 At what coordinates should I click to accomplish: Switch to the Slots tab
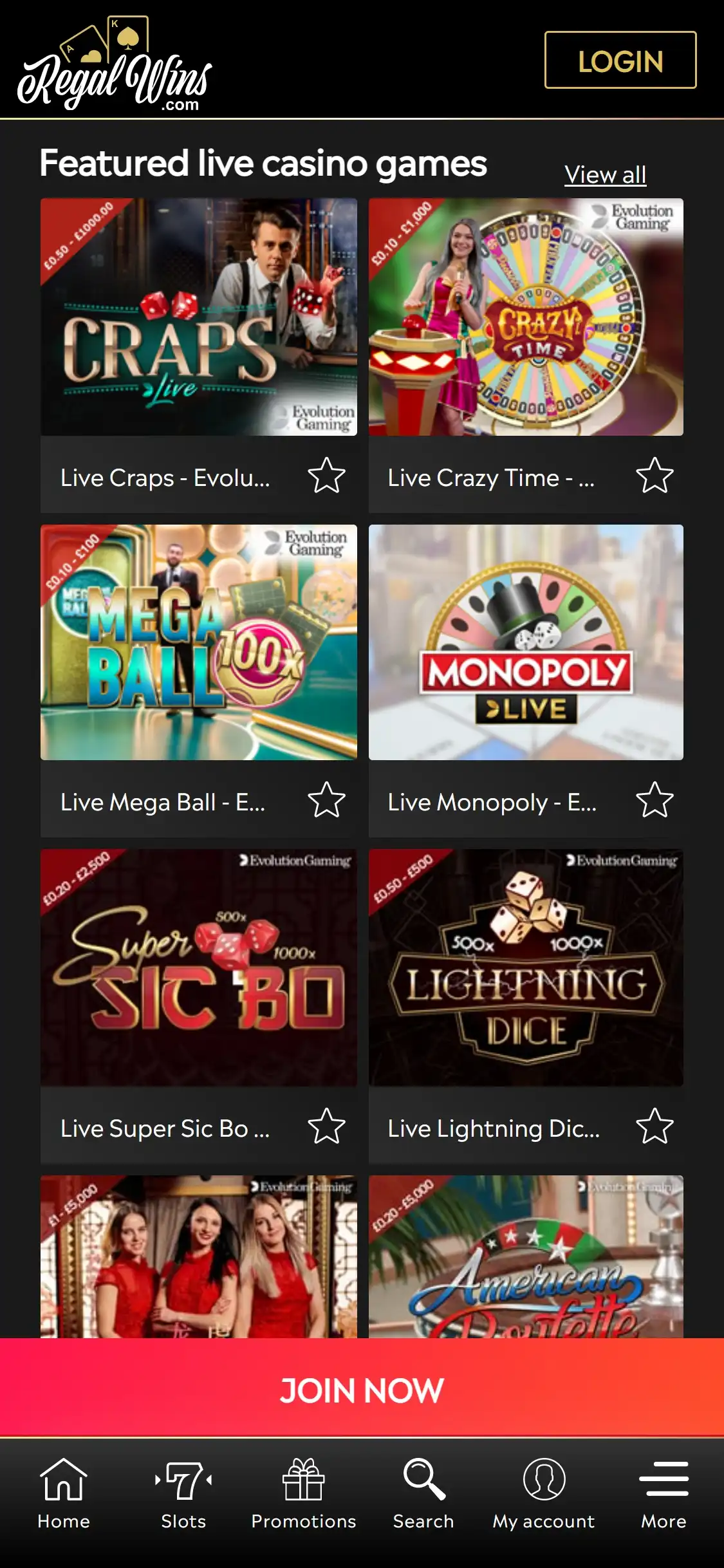pos(183,1495)
